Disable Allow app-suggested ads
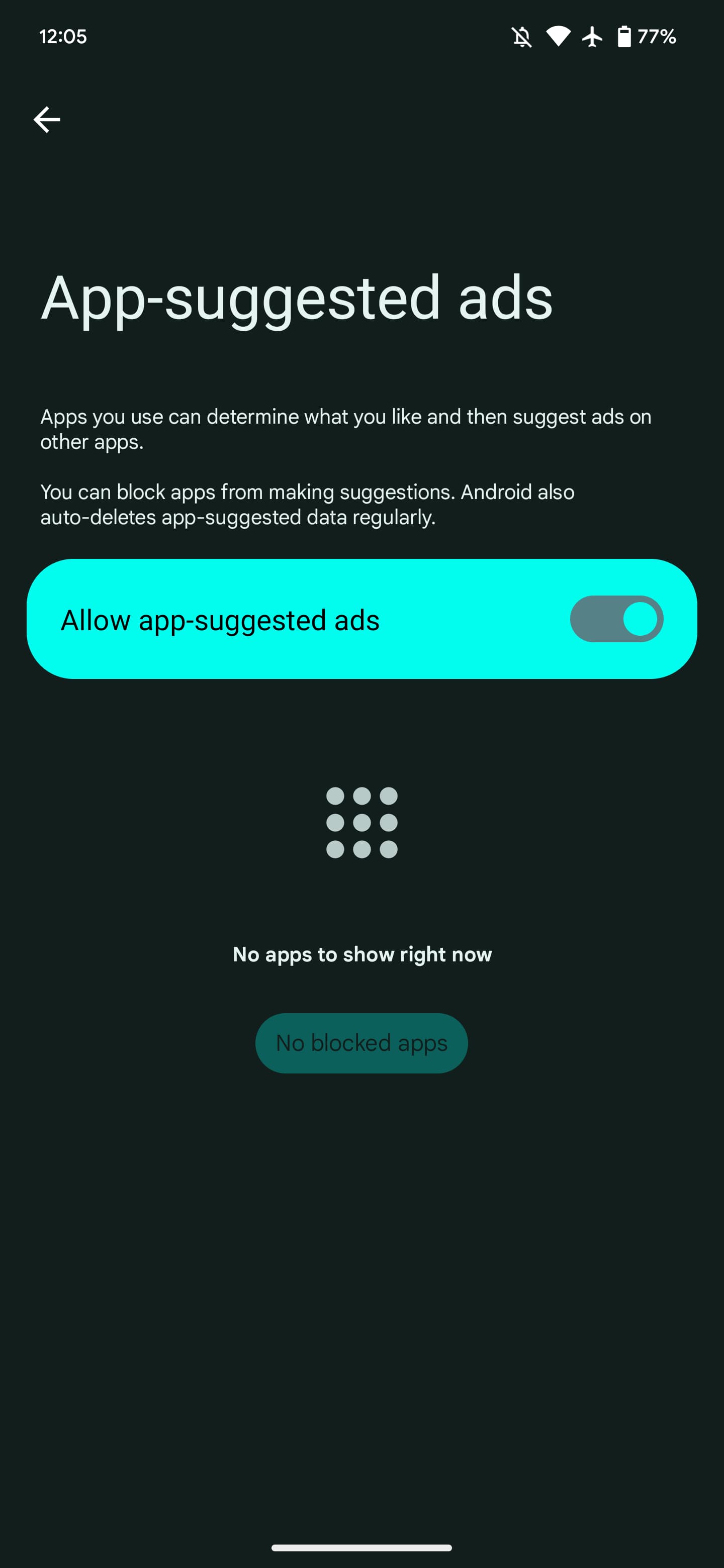The image size is (724, 1568). [x=616, y=619]
